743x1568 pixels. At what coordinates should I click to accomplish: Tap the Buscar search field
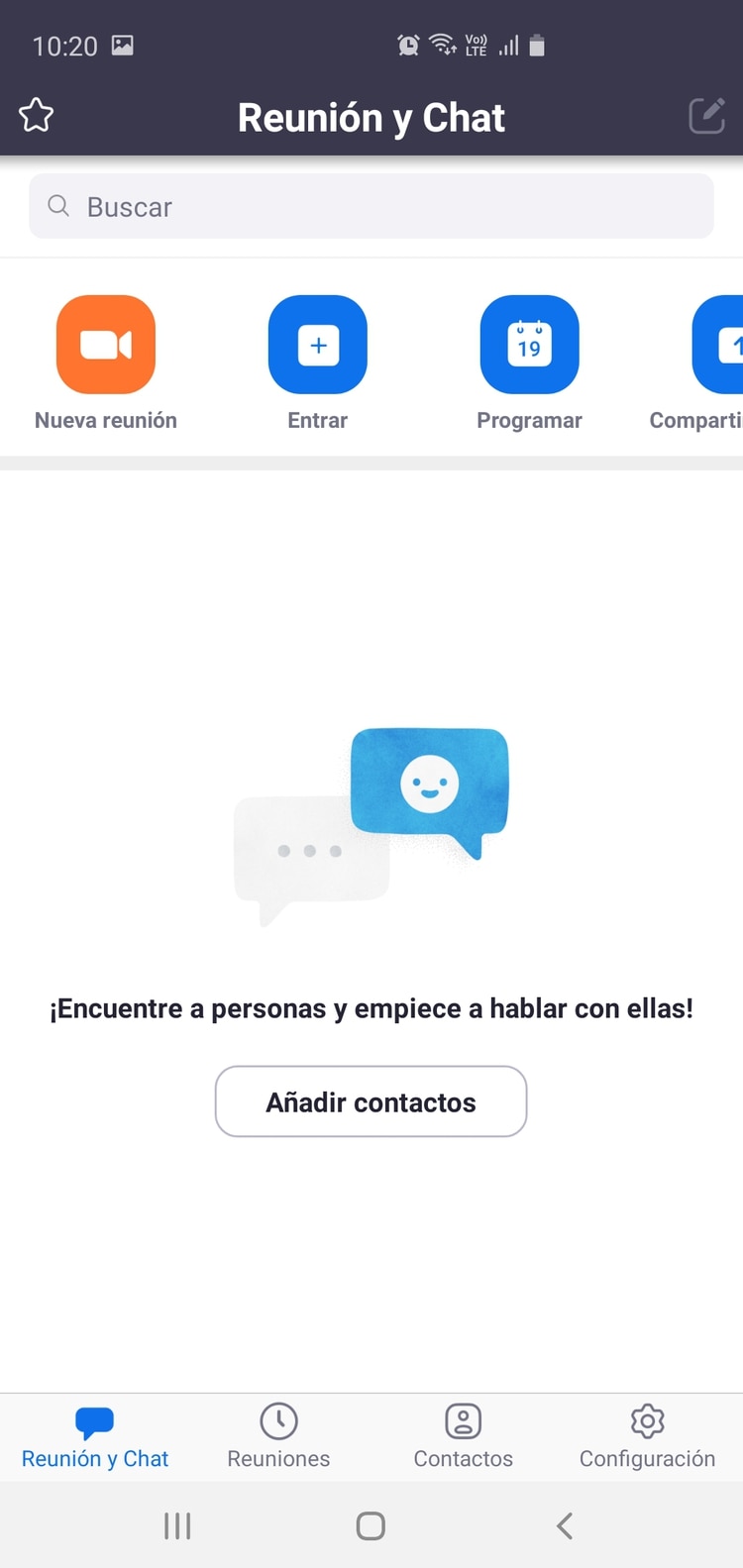[x=371, y=206]
